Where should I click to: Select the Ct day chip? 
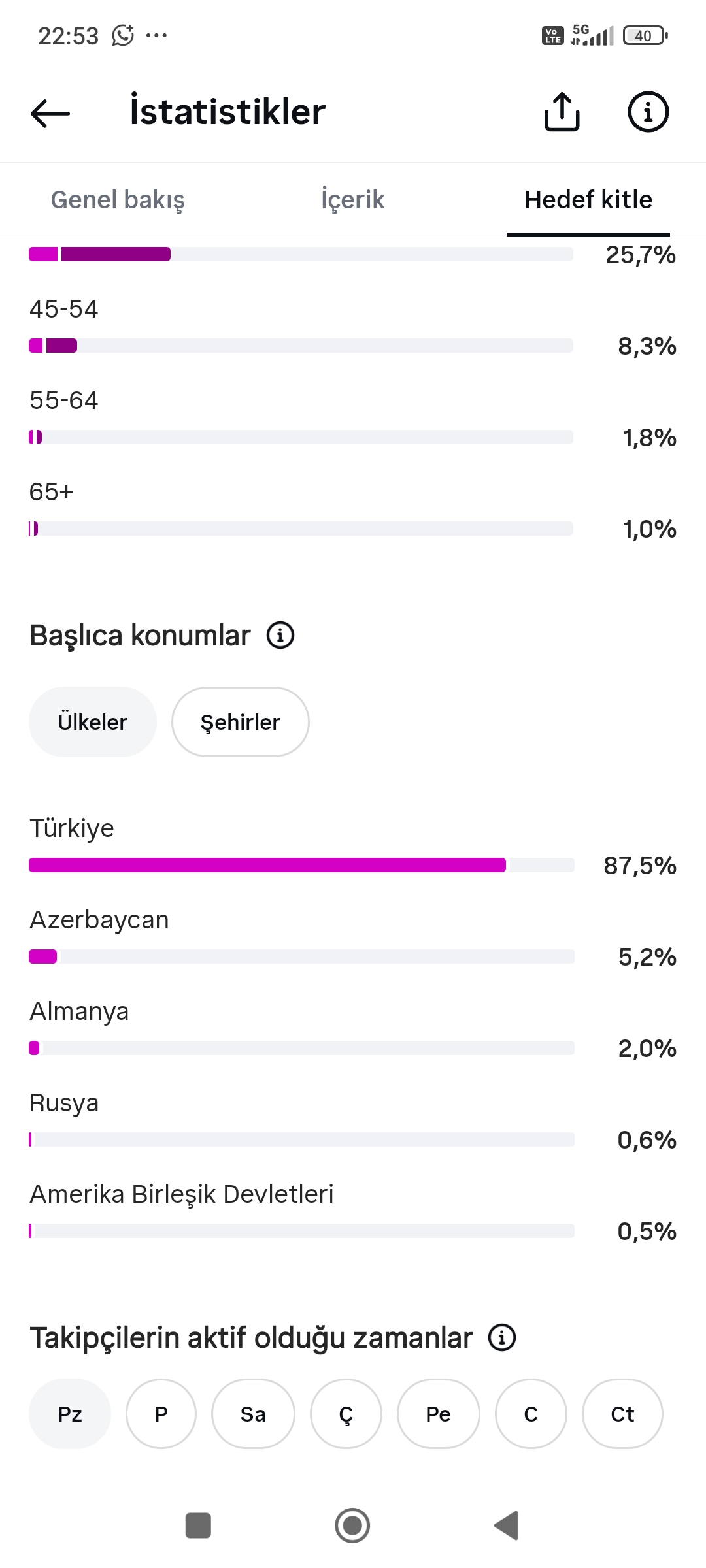coord(622,1414)
